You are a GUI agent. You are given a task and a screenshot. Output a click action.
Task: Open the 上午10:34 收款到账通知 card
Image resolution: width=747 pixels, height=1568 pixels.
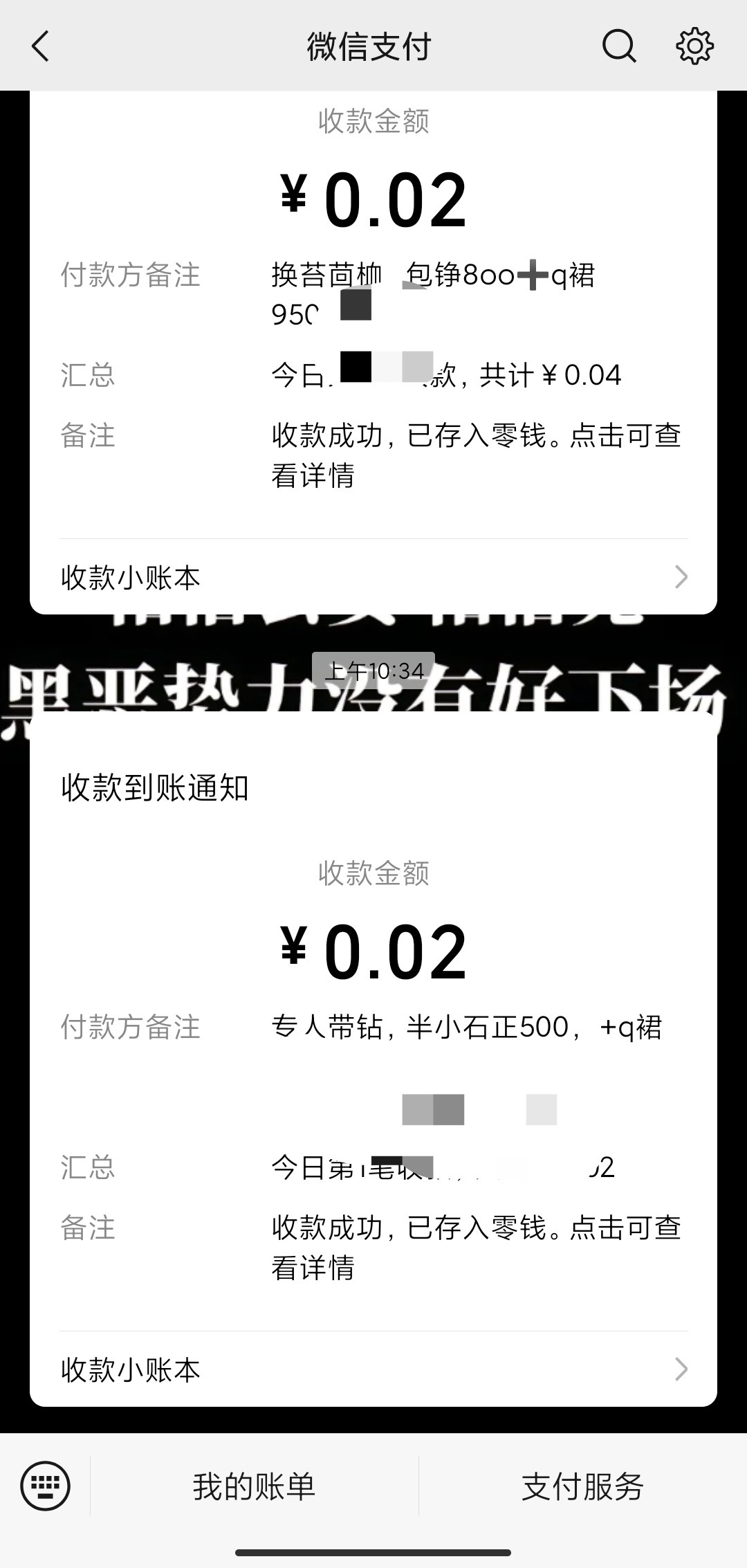pyautogui.click(x=373, y=1038)
